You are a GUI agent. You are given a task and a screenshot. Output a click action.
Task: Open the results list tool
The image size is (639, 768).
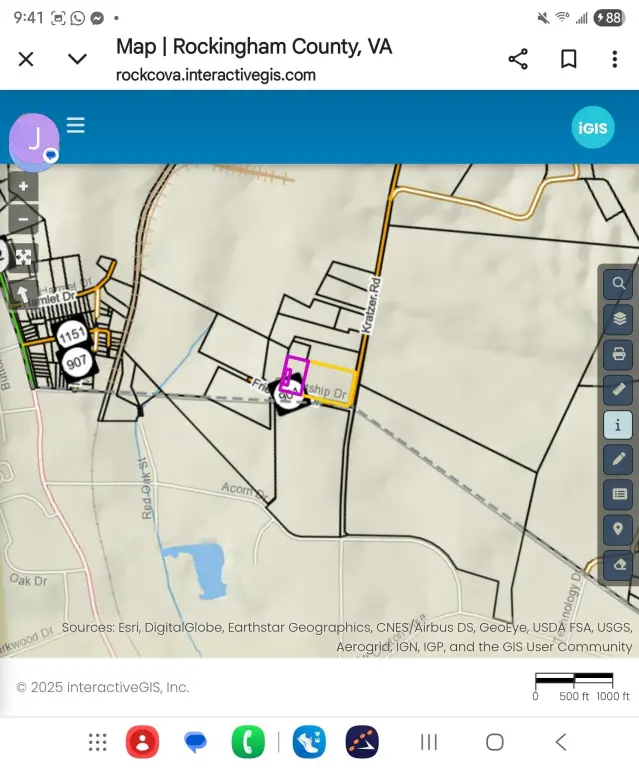pyautogui.click(x=618, y=495)
